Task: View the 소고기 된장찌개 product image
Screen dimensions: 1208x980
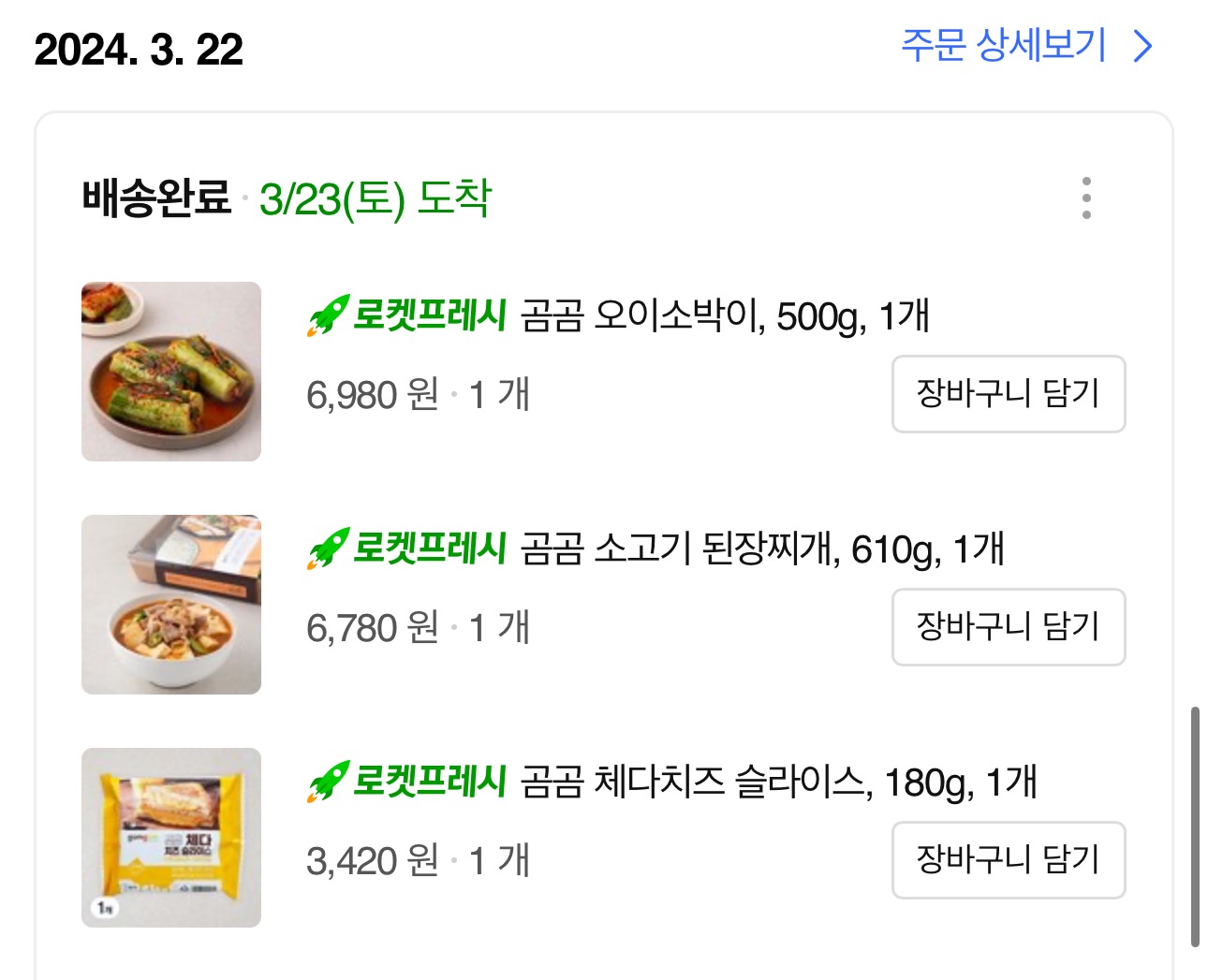Action: (x=171, y=605)
